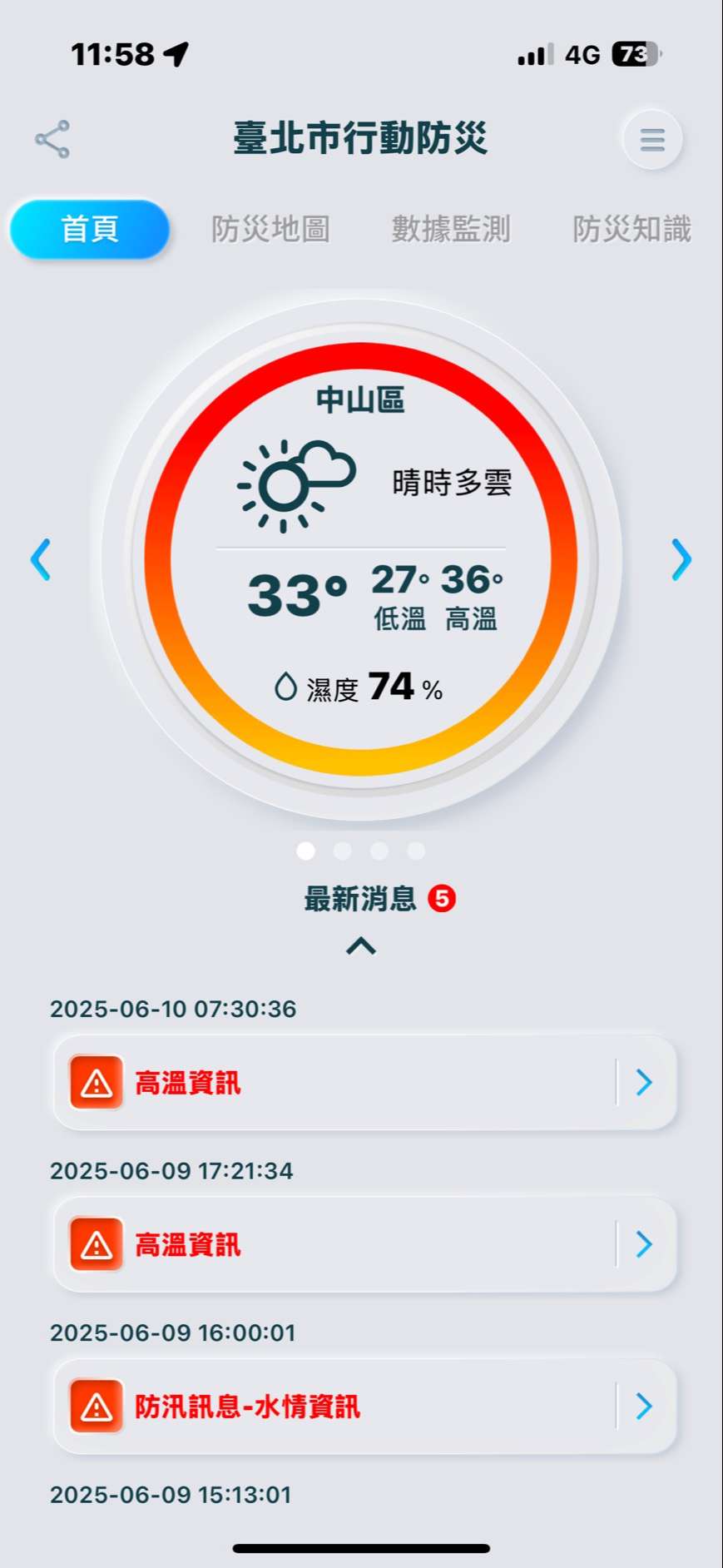Show previous district with left arrow
723x1568 pixels.
40,559
